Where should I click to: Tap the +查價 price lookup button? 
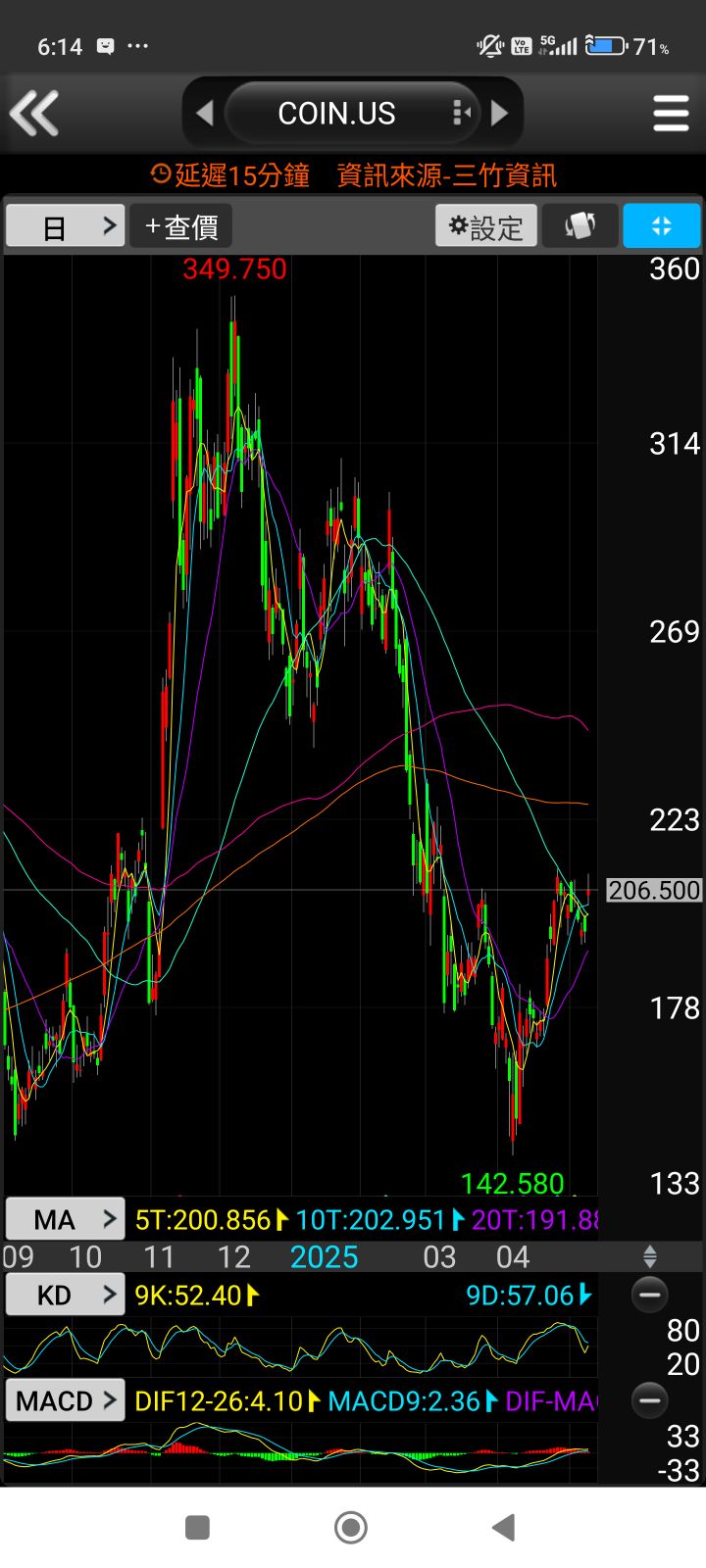[181, 226]
